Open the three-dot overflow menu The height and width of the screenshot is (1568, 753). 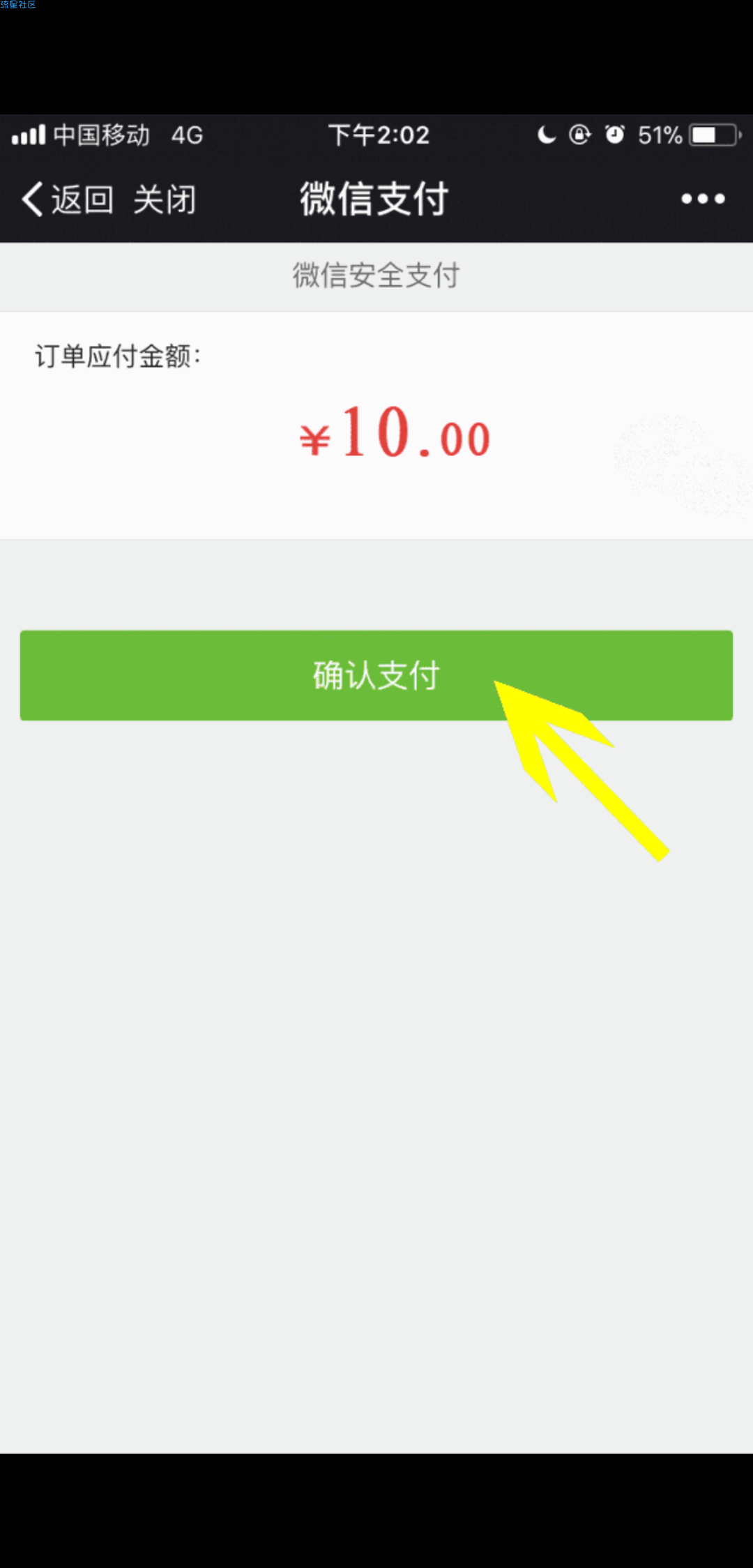click(x=703, y=199)
